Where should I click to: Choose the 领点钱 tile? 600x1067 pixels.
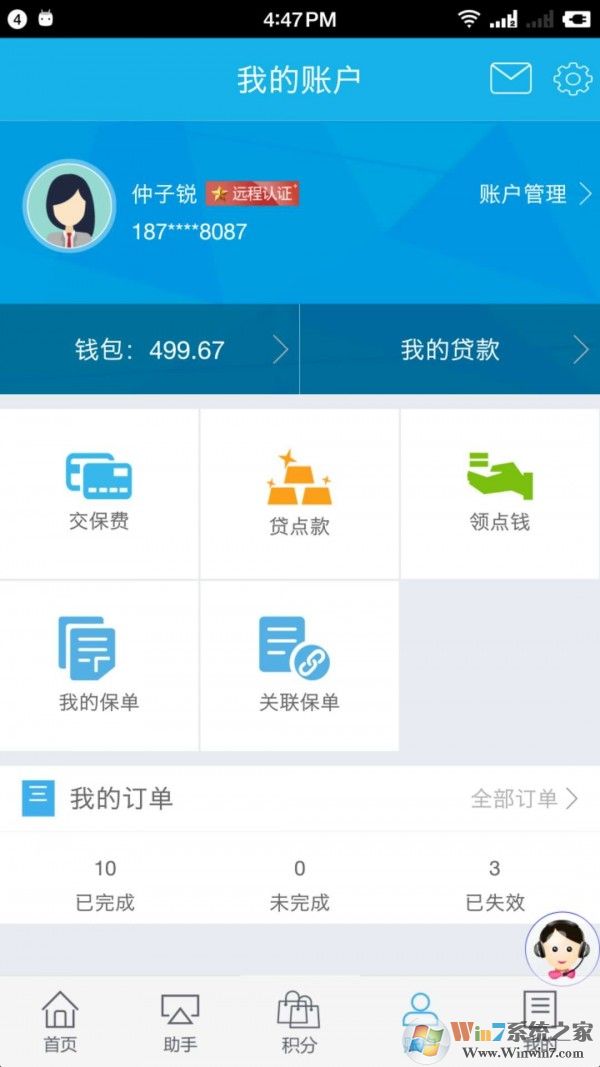(499, 492)
